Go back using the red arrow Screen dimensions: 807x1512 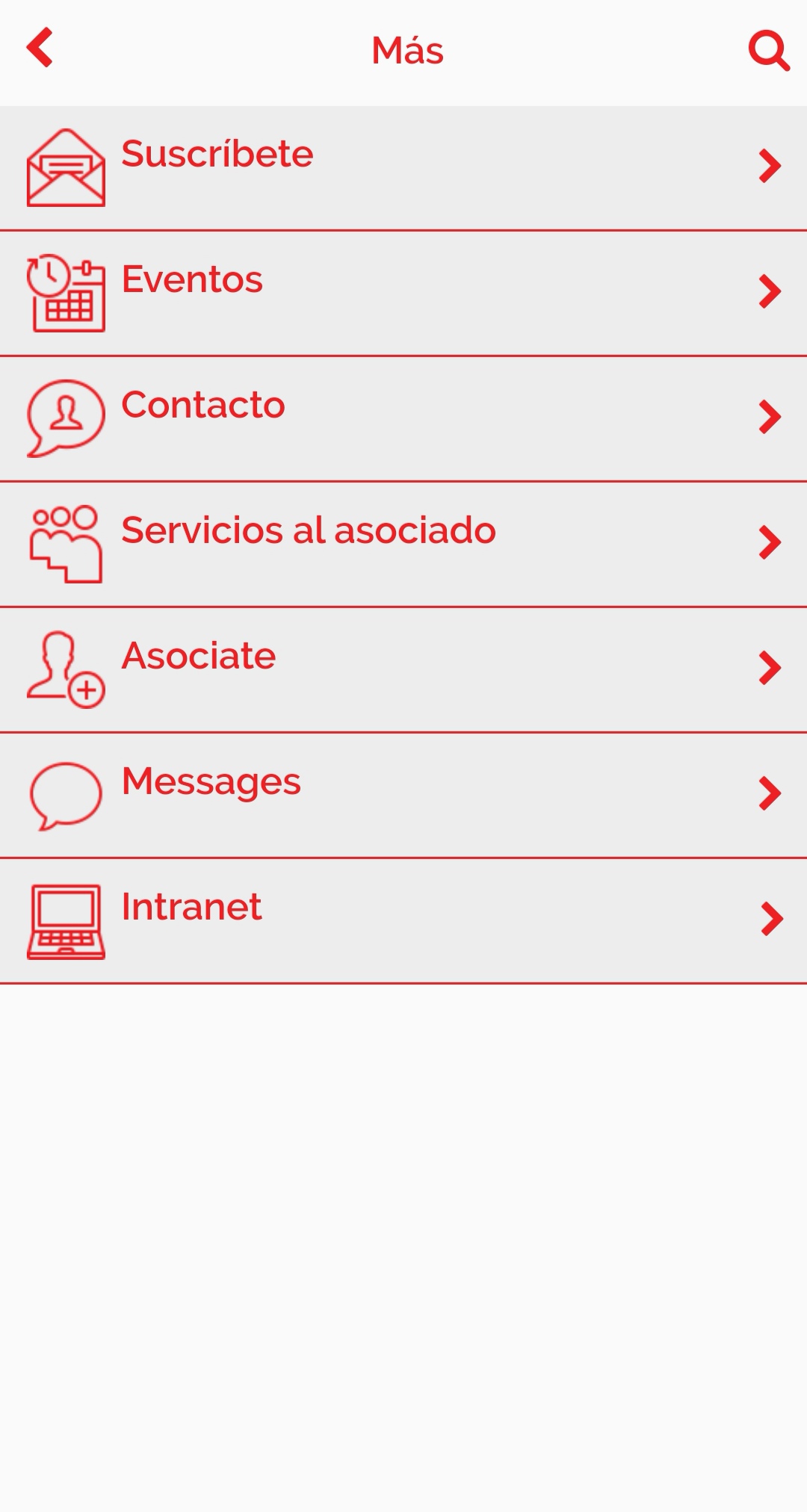point(40,48)
